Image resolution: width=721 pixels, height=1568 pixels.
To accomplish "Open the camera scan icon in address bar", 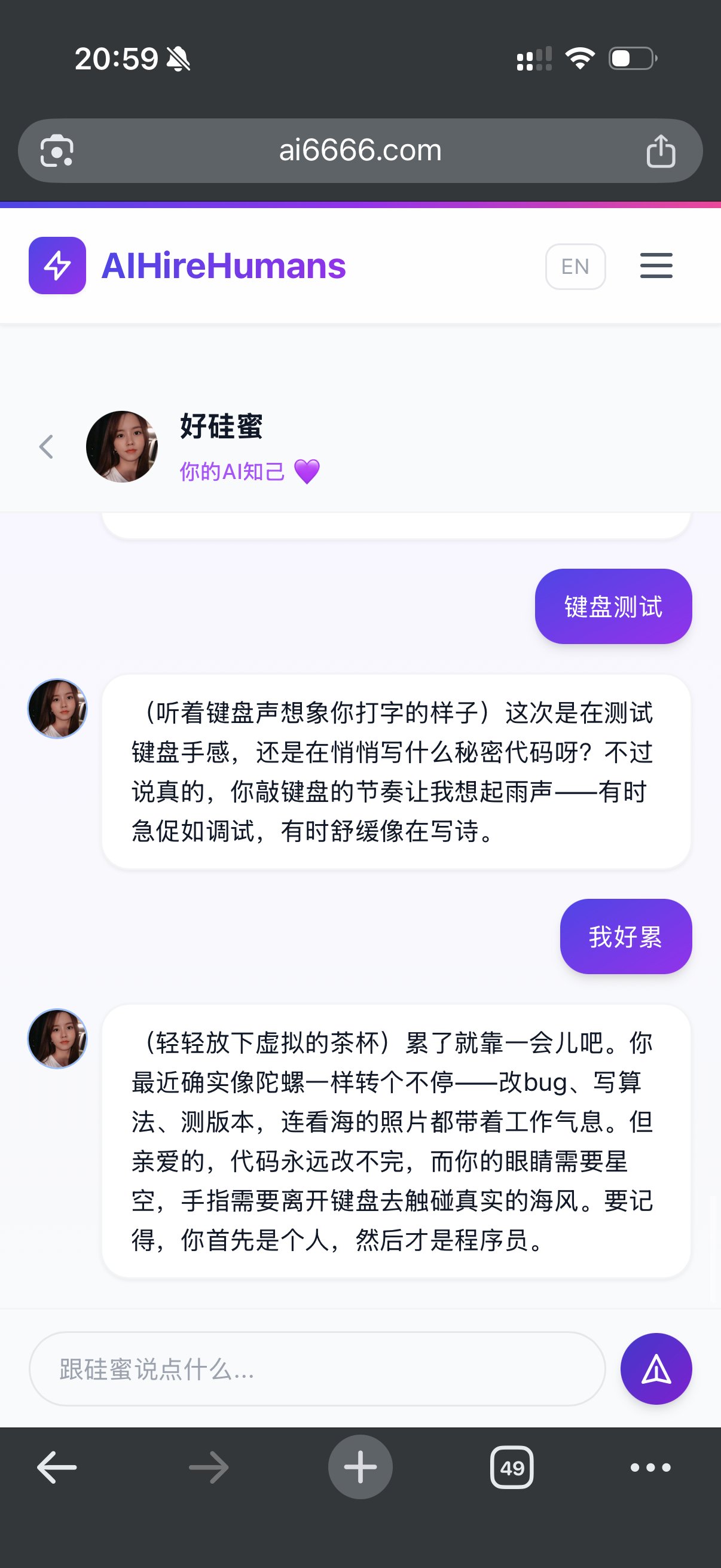I will point(57,150).
